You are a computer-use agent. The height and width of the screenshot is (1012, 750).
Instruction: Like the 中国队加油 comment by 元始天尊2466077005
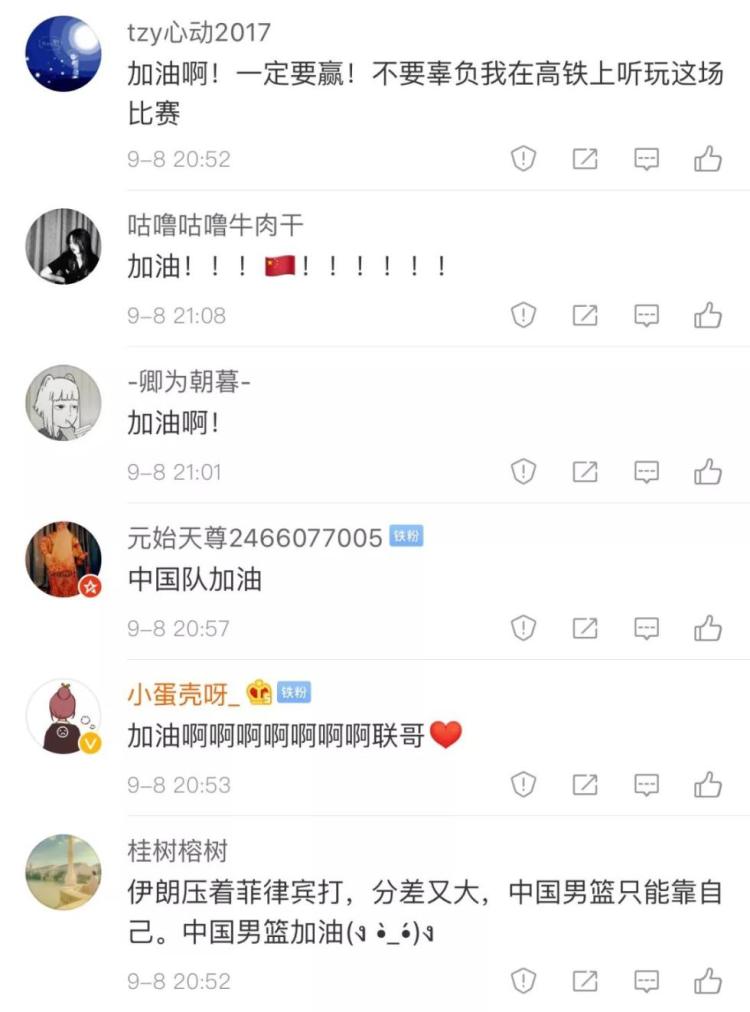708,628
